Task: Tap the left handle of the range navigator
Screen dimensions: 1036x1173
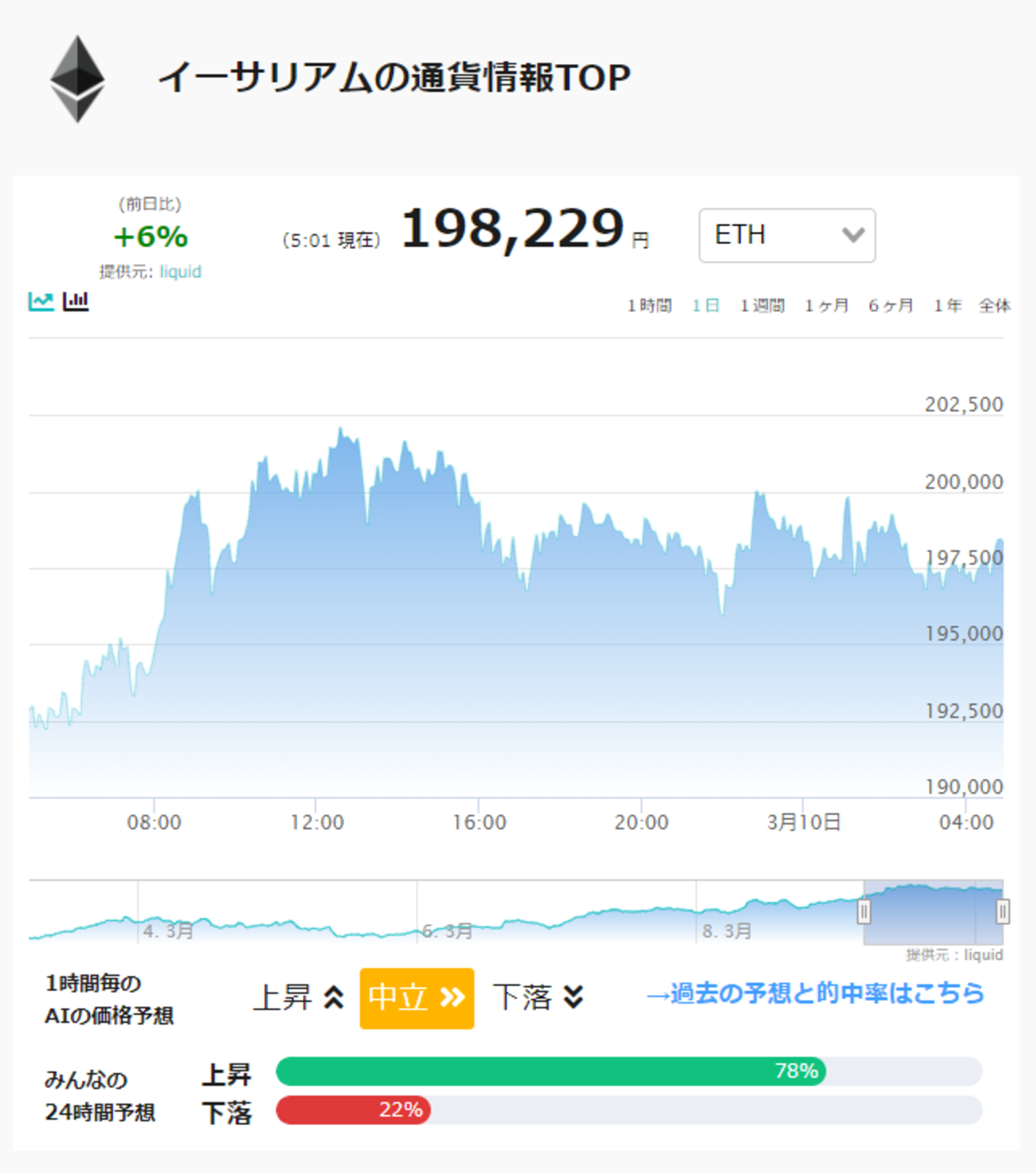Action: tap(864, 912)
